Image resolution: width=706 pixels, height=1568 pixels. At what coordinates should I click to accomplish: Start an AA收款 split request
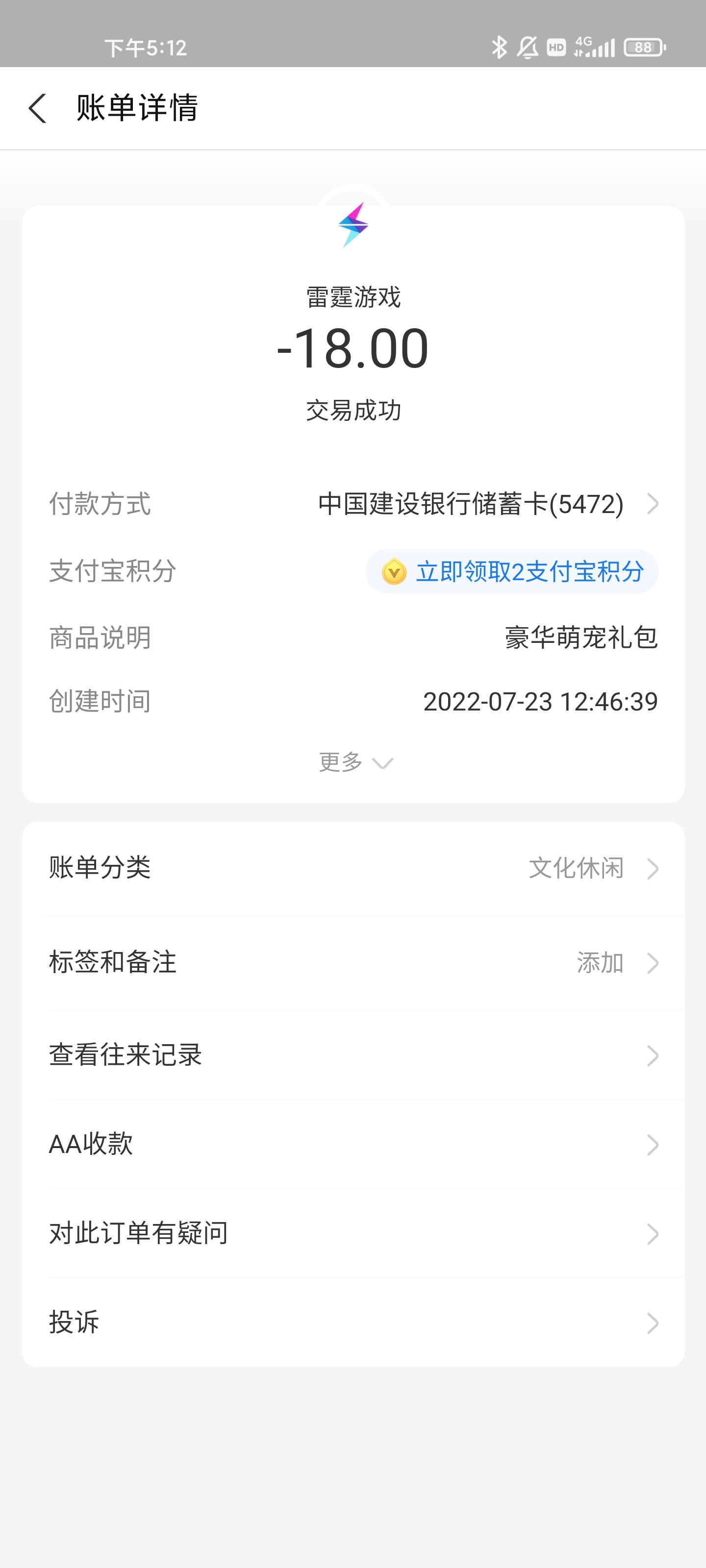[x=353, y=1144]
